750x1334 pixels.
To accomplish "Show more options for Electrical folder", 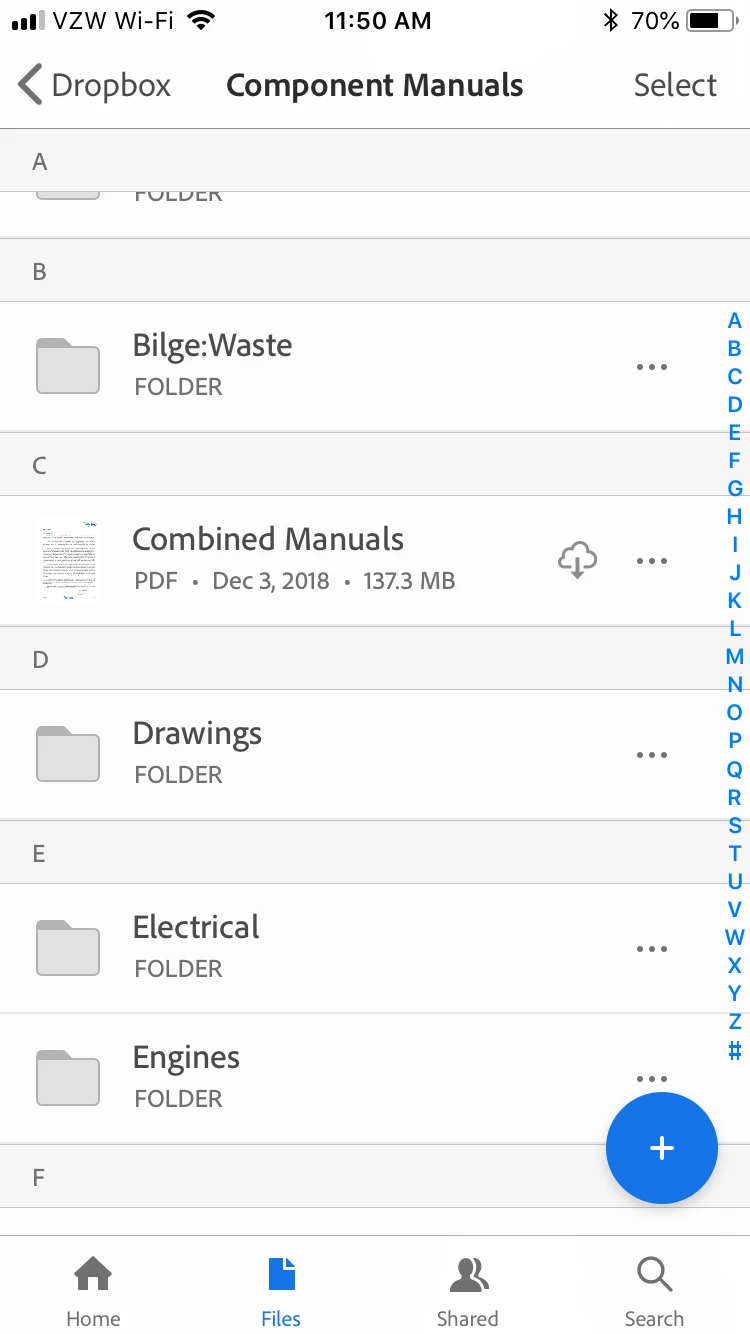I will pos(651,949).
